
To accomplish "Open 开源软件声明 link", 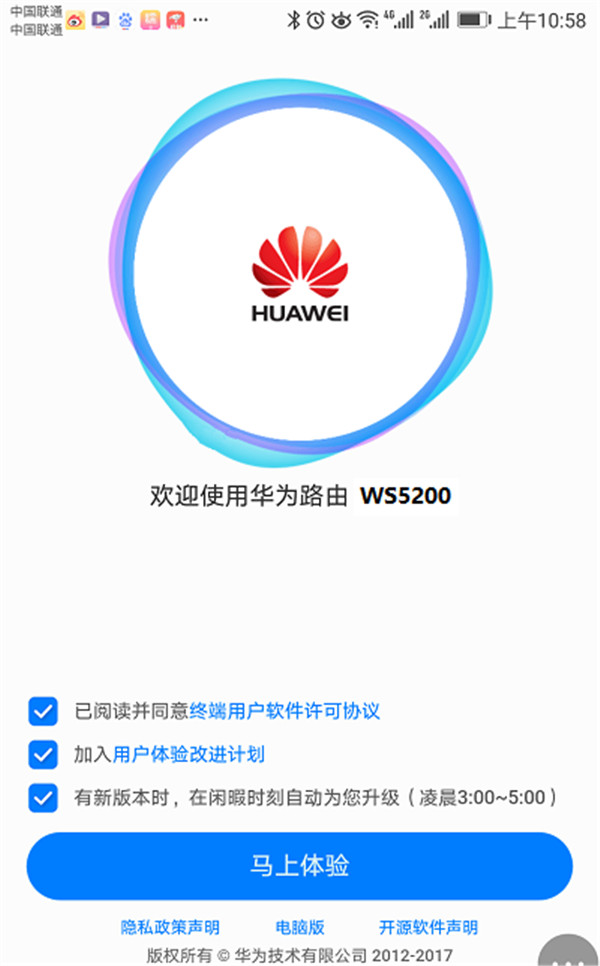I will pos(428,927).
